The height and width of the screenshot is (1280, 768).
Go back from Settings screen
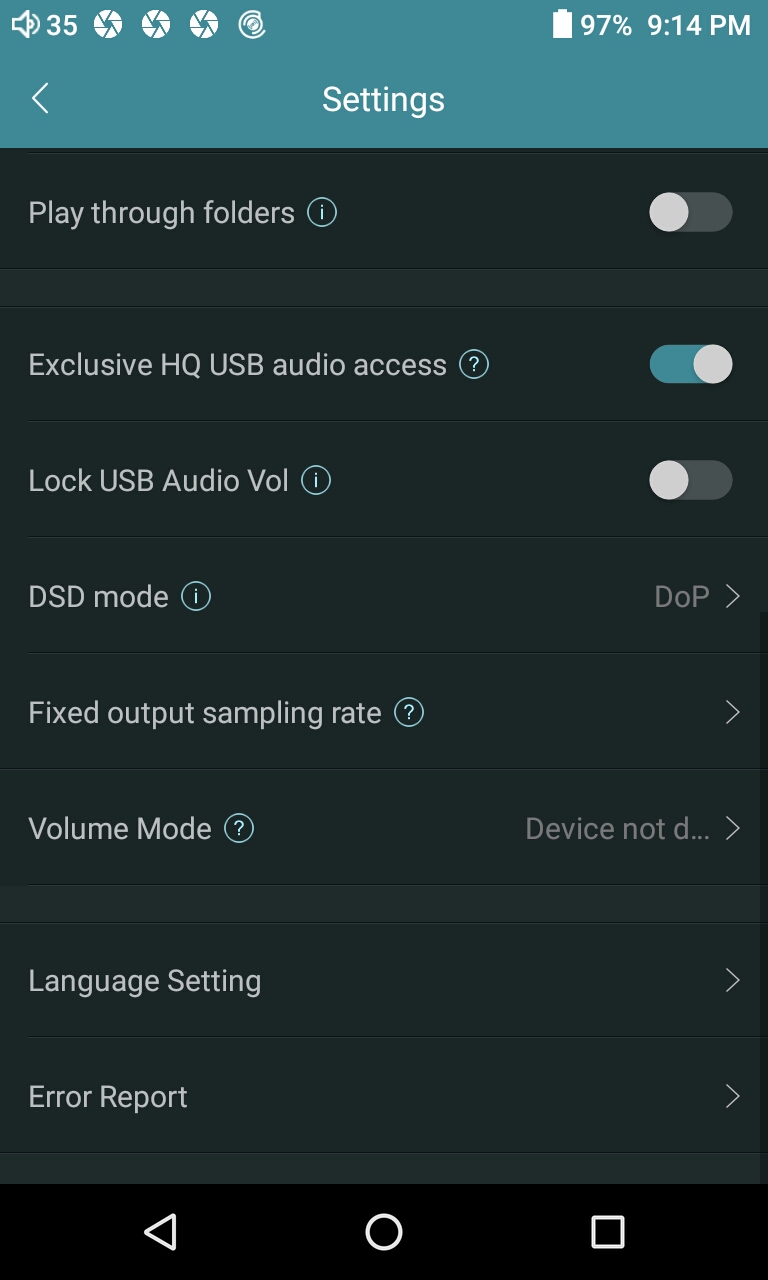click(x=40, y=99)
